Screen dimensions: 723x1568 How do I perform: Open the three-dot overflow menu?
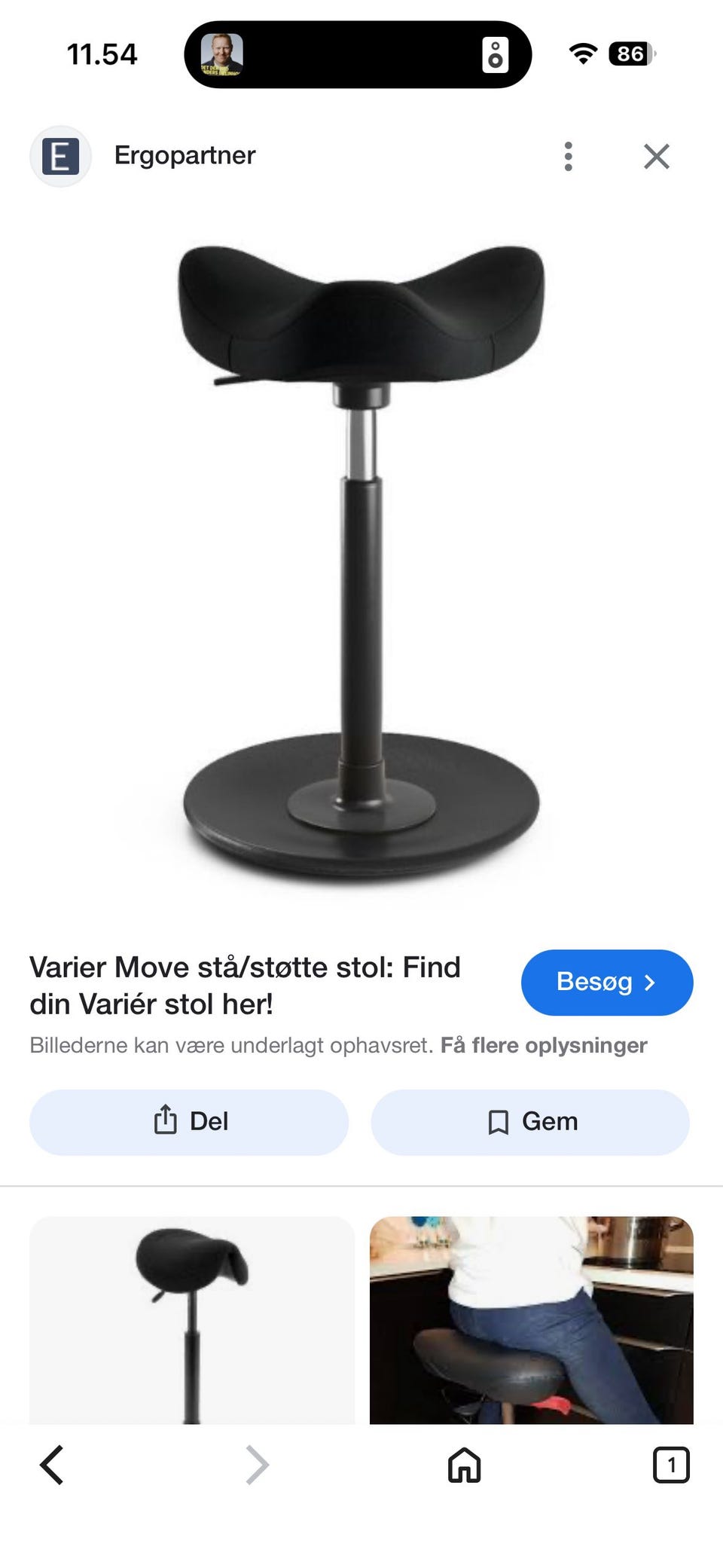click(569, 155)
